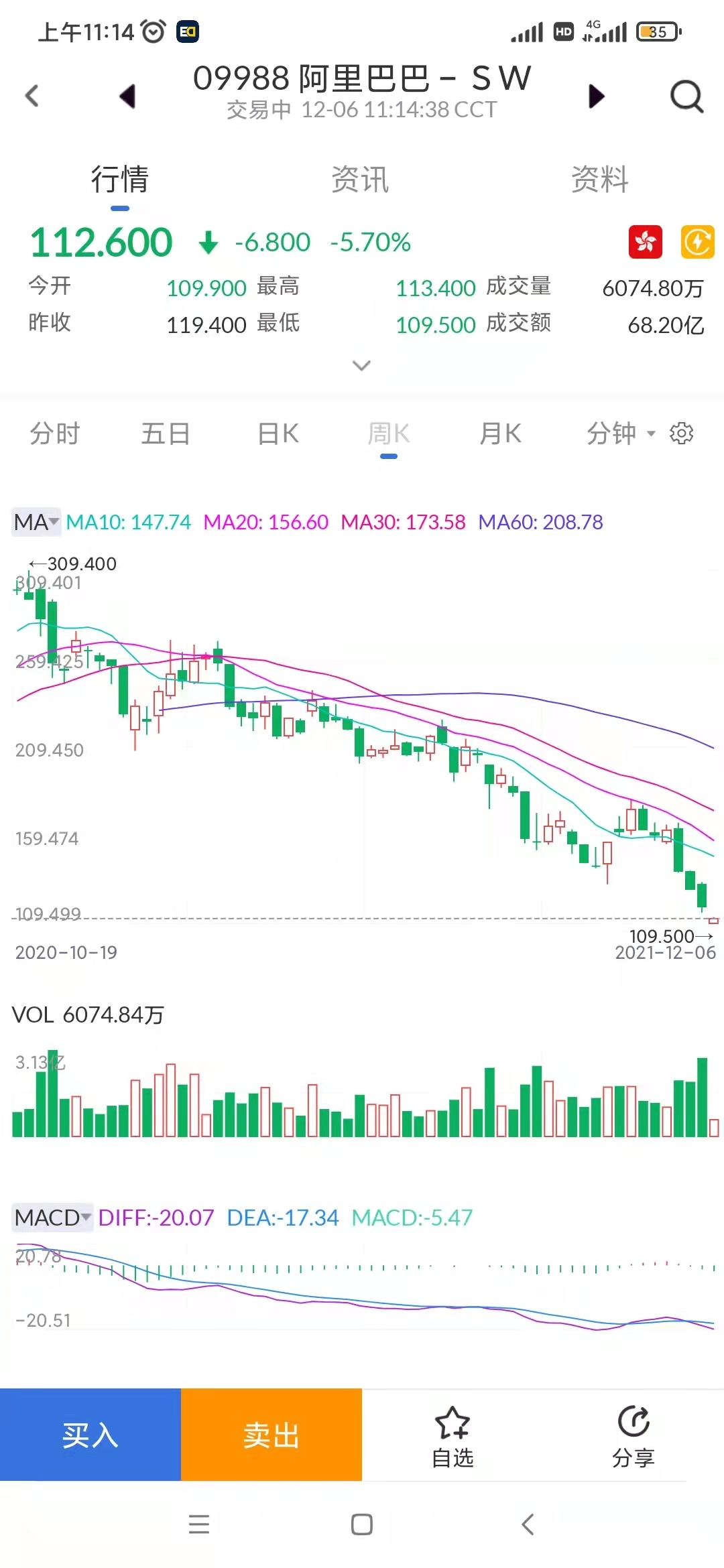
Task: Switch to the 资料 tab
Action: point(600,180)
